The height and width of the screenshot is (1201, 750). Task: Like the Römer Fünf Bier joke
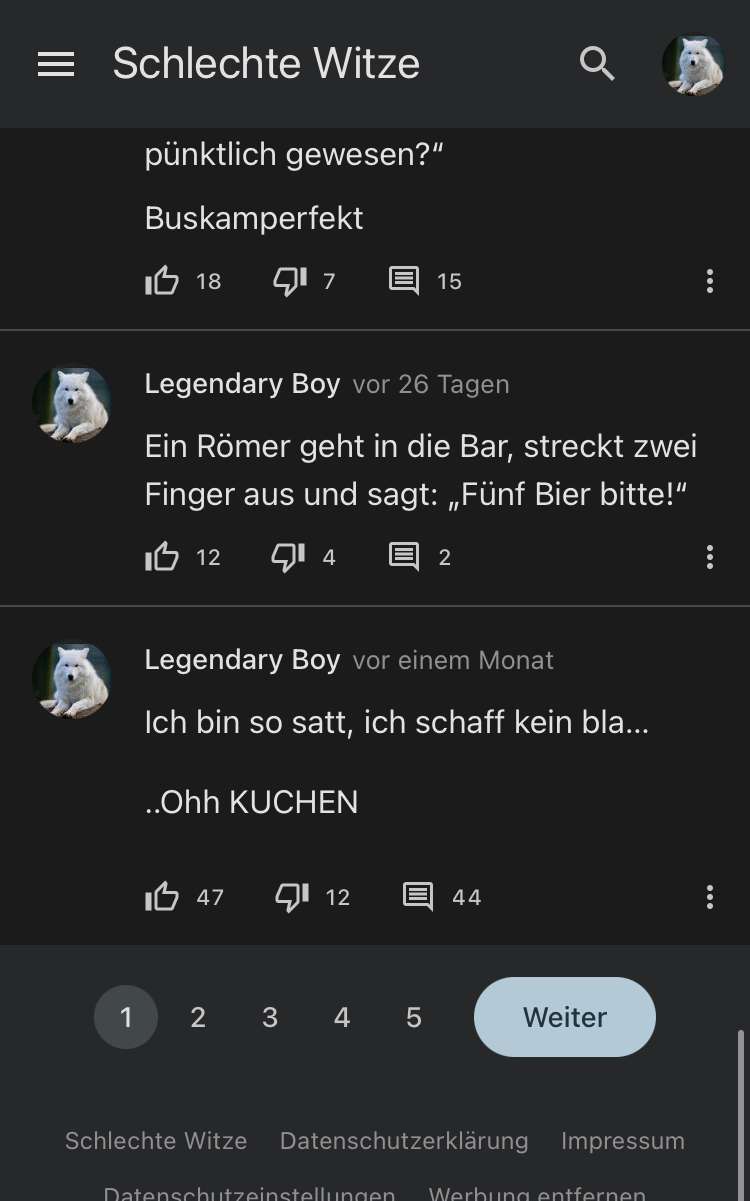pyautogui.click(x=162, y=557)
